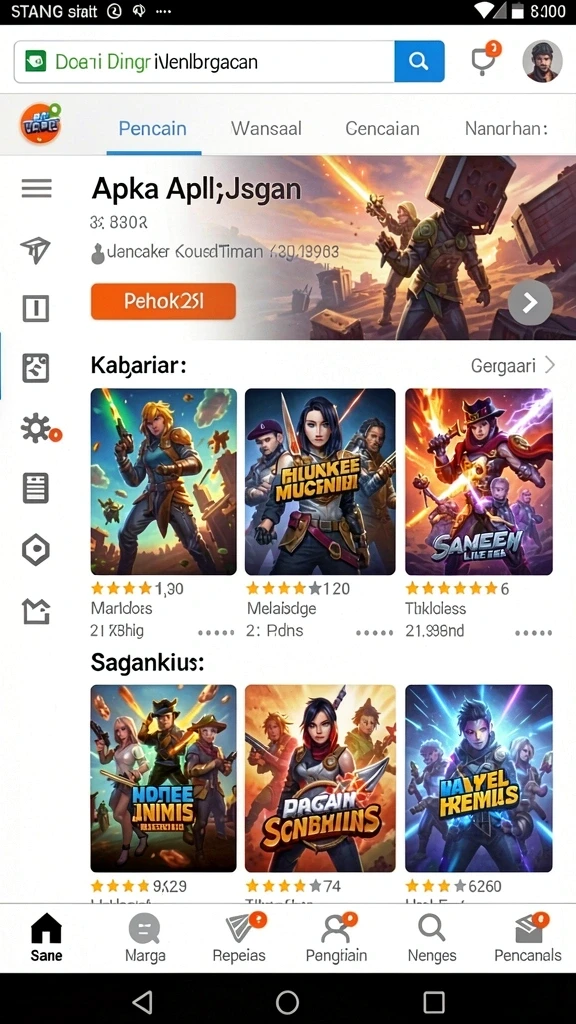Open the Nenges search tab
This screenshot has height=1024, width=576.
(x=432, y=938)
